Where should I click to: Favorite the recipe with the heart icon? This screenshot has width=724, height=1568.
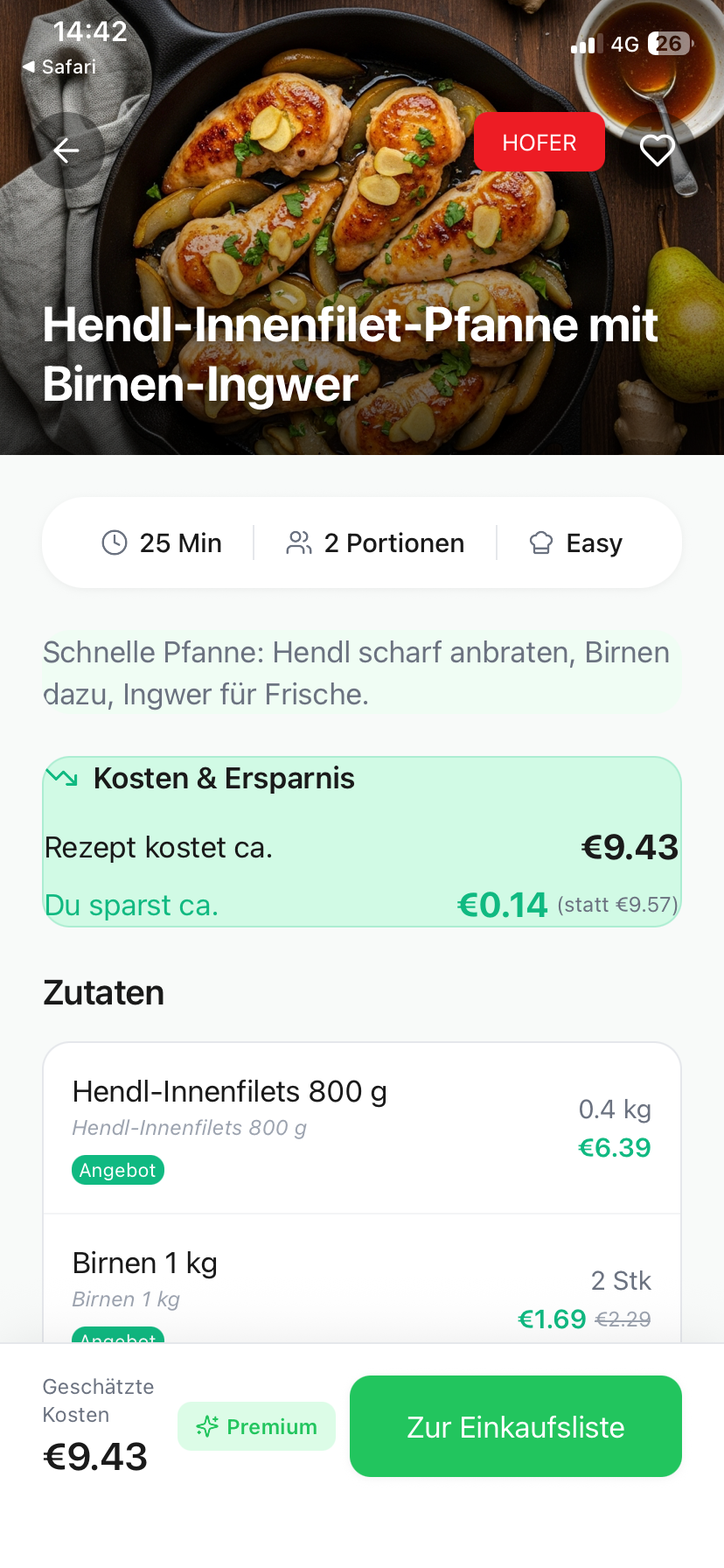pos(658,150)
